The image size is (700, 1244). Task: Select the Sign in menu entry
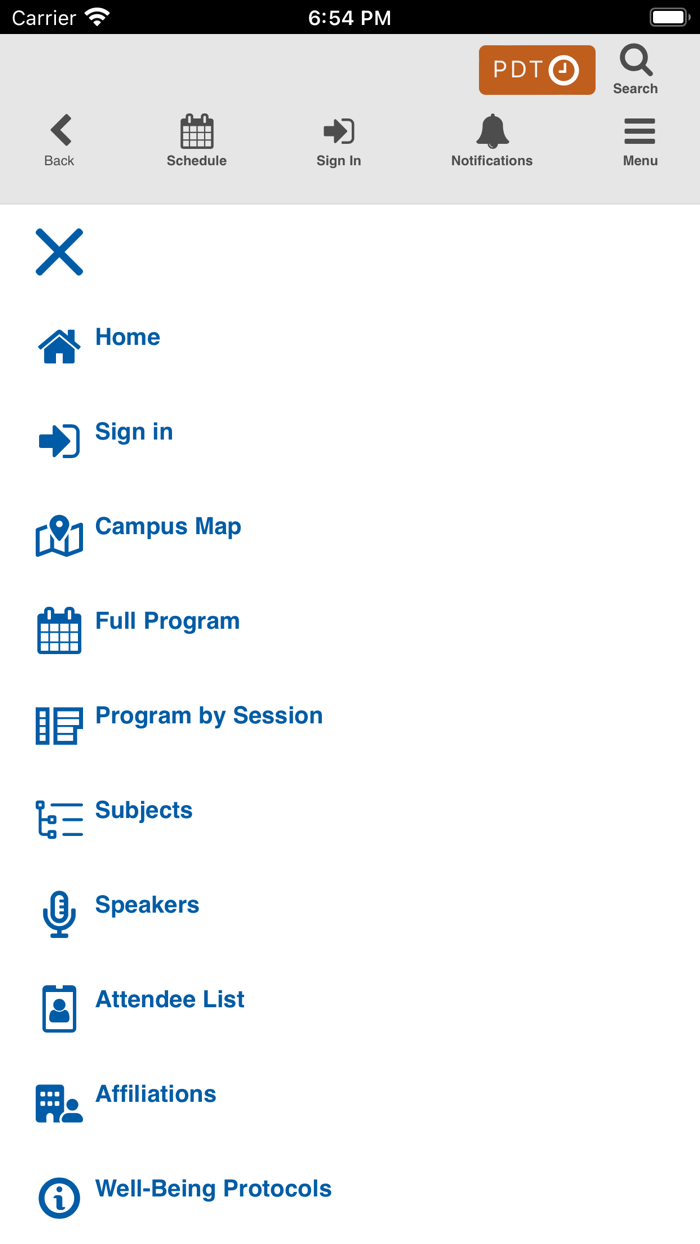pos(134,432)
